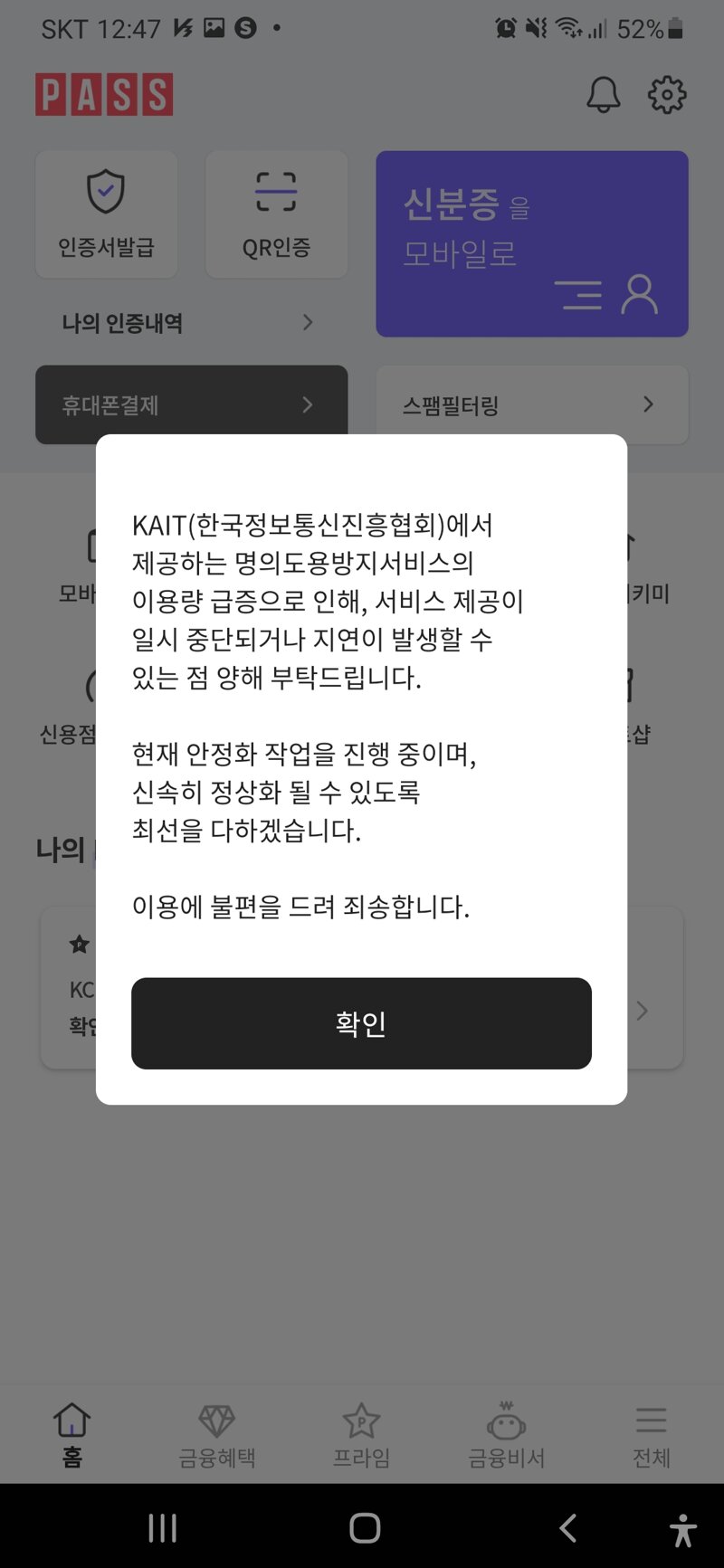Go back using the system back button
724x1568 pixels.
click(x=567, y=1528)
